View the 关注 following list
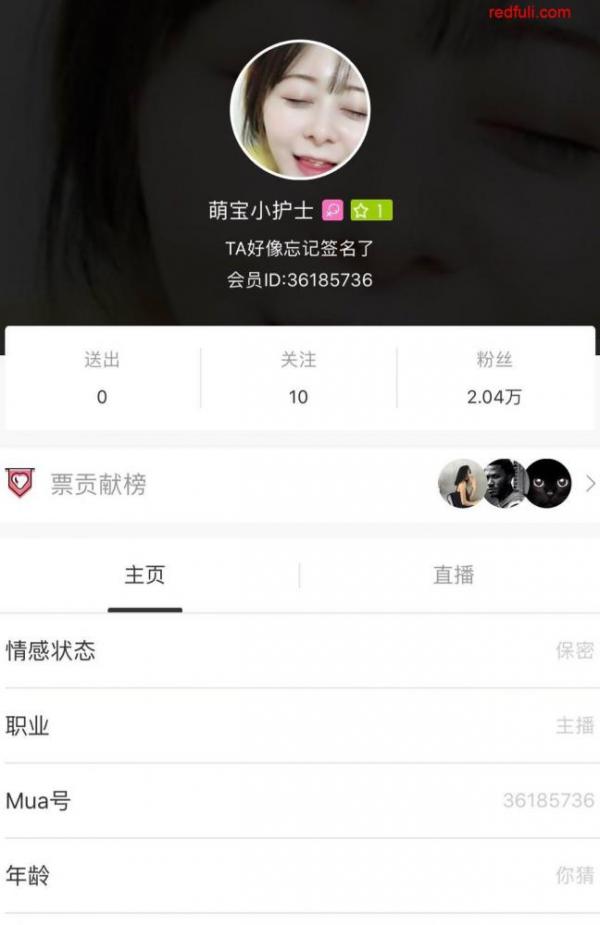Image resolution: width=600 pixels, height=925 pixels. [298, 378]
